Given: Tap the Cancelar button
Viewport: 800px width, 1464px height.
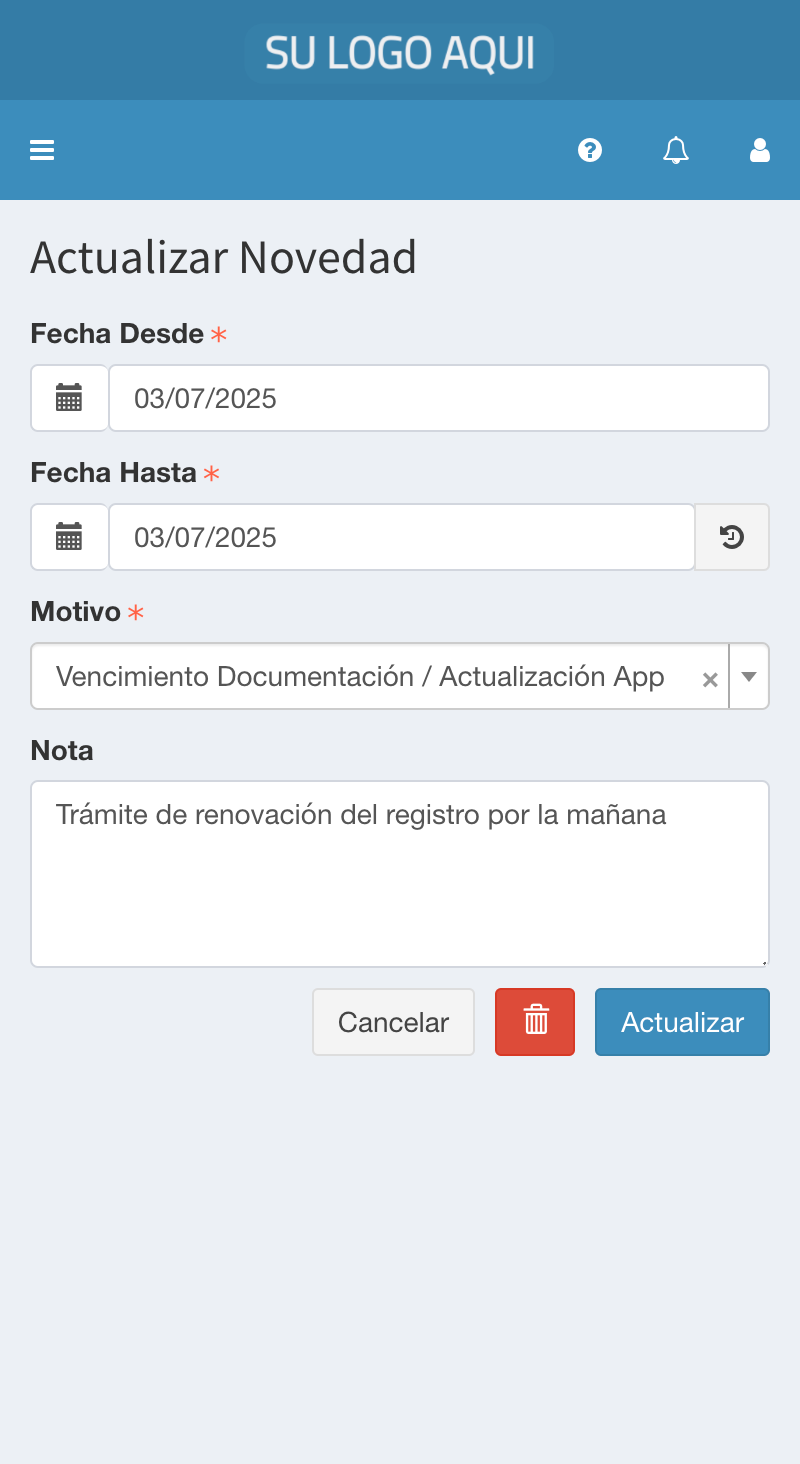Looking at the screenshot, I should 393,1022.
